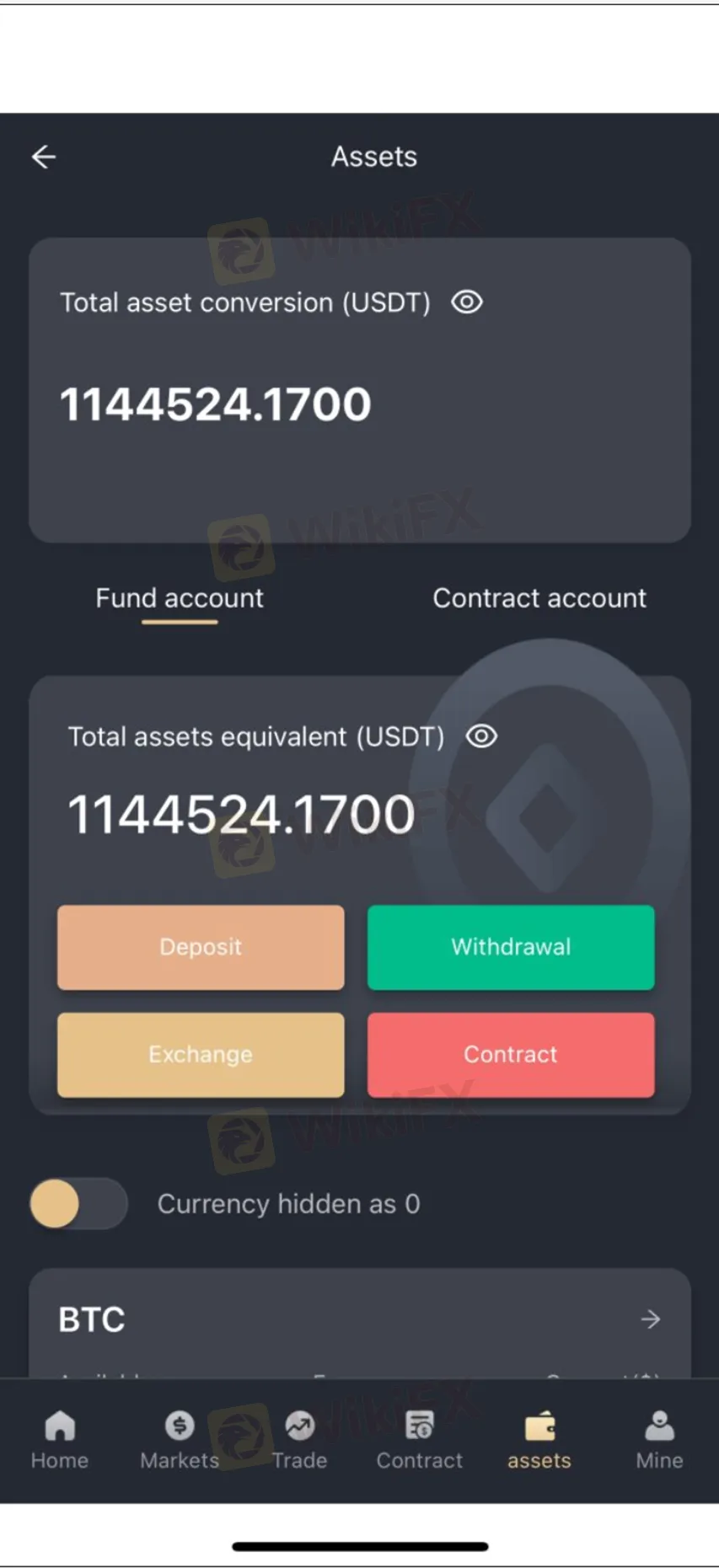This screenshot has width=719, height=1568.
Task: Switch to the Fund account tab
Action: (180, 598)
